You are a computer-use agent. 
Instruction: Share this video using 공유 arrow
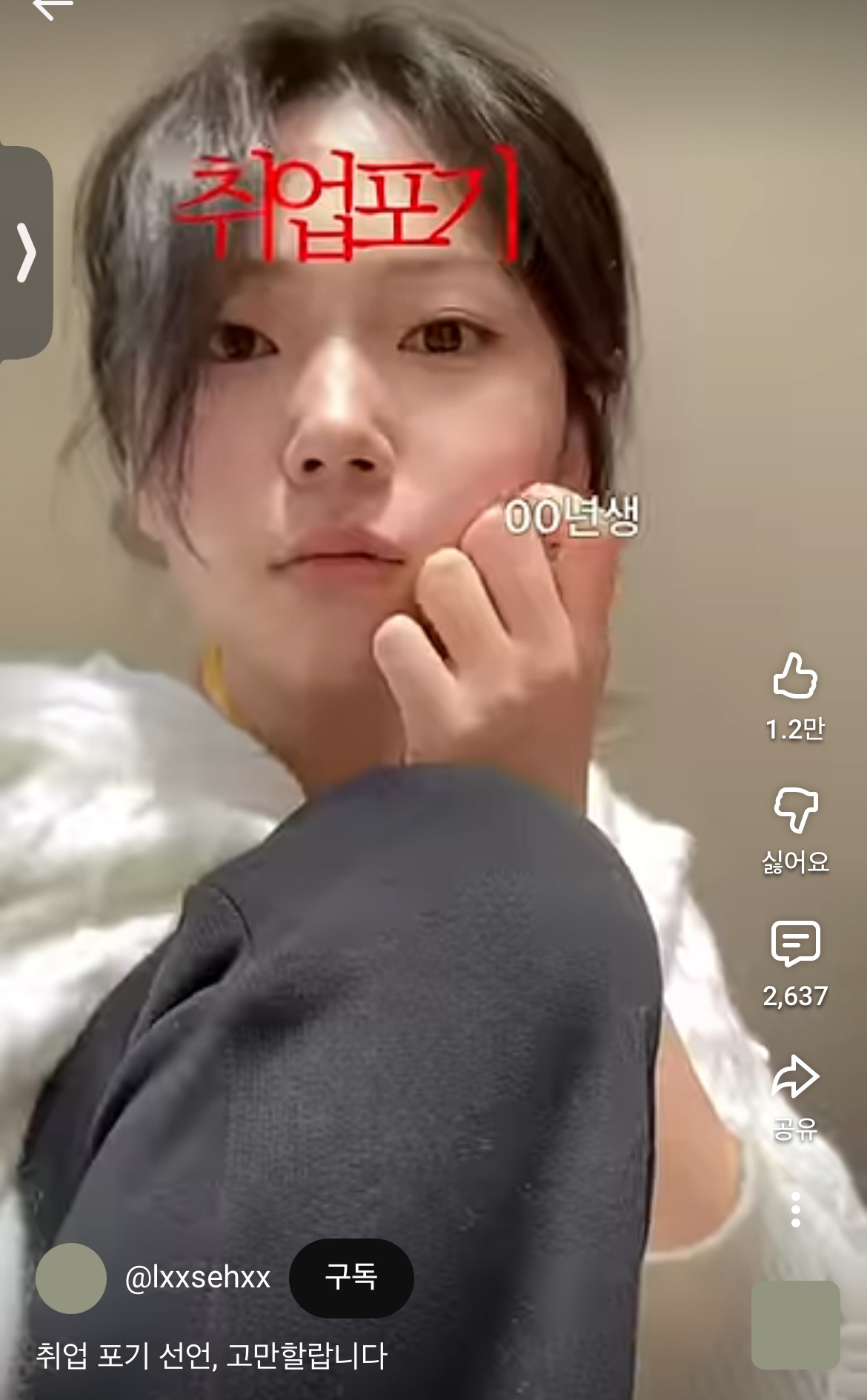click(x=795, y=1077)
